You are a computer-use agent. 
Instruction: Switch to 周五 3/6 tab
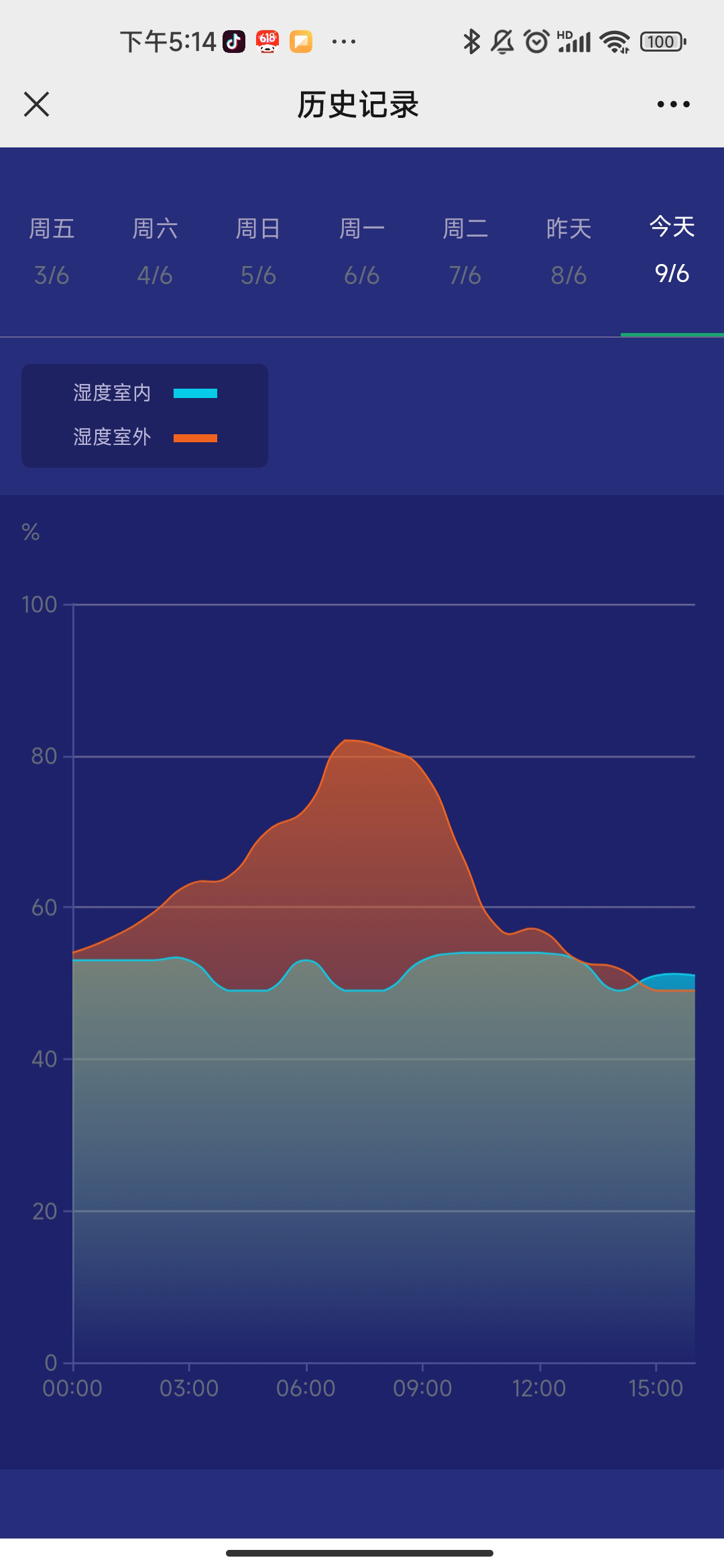(52, 251)
